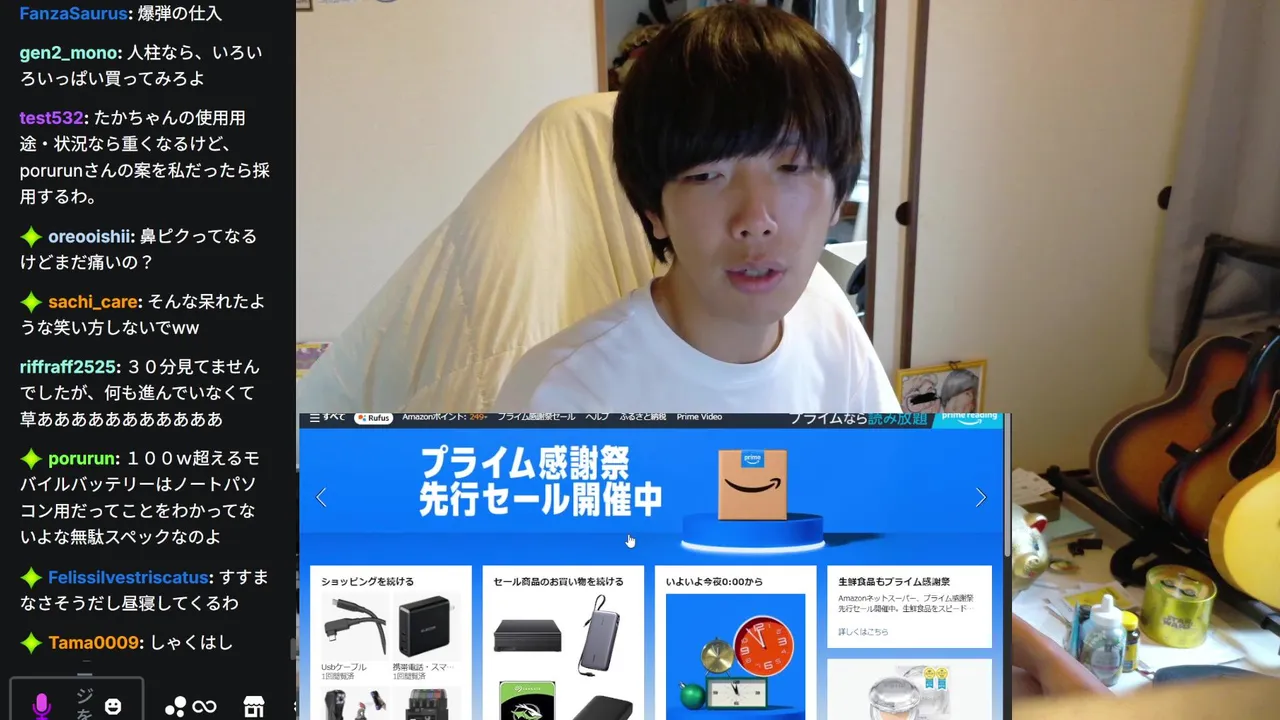Open the channel points infinity balance

(190, 706)
